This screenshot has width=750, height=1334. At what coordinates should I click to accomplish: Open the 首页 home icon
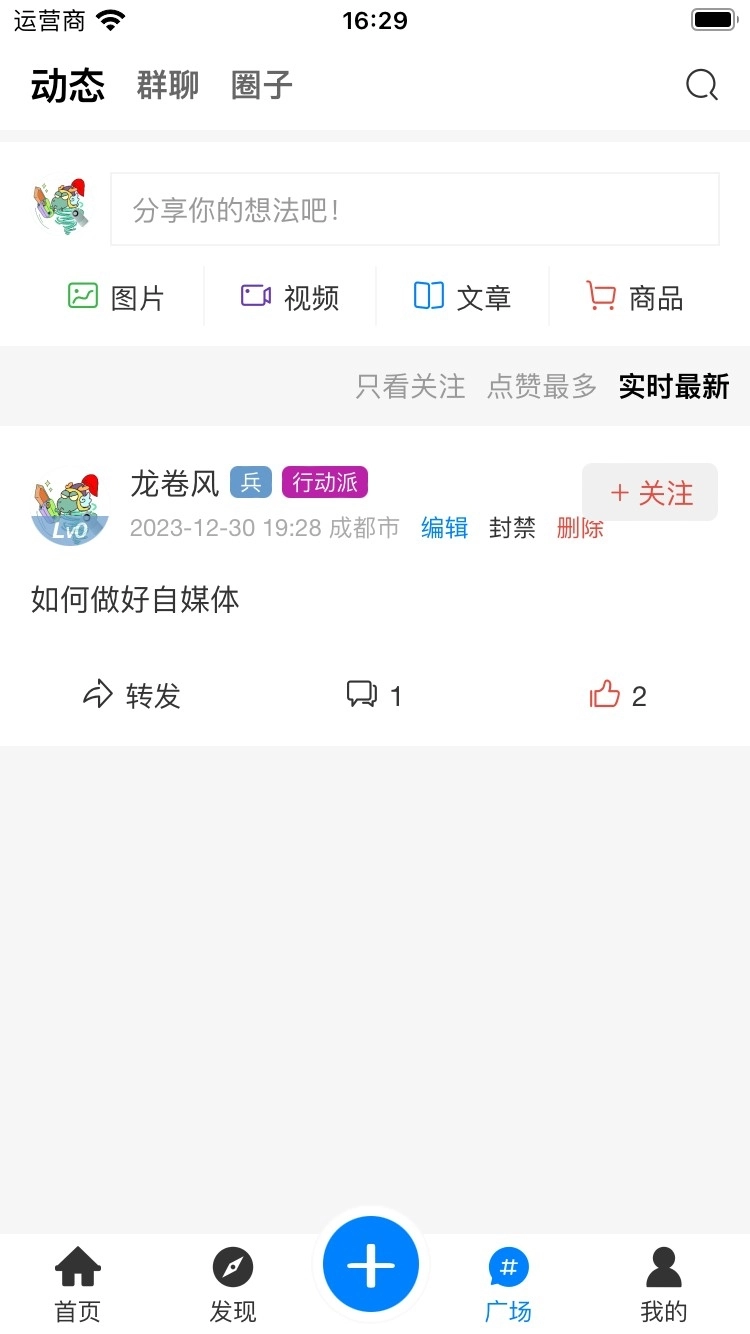[x=77, y=1265]
